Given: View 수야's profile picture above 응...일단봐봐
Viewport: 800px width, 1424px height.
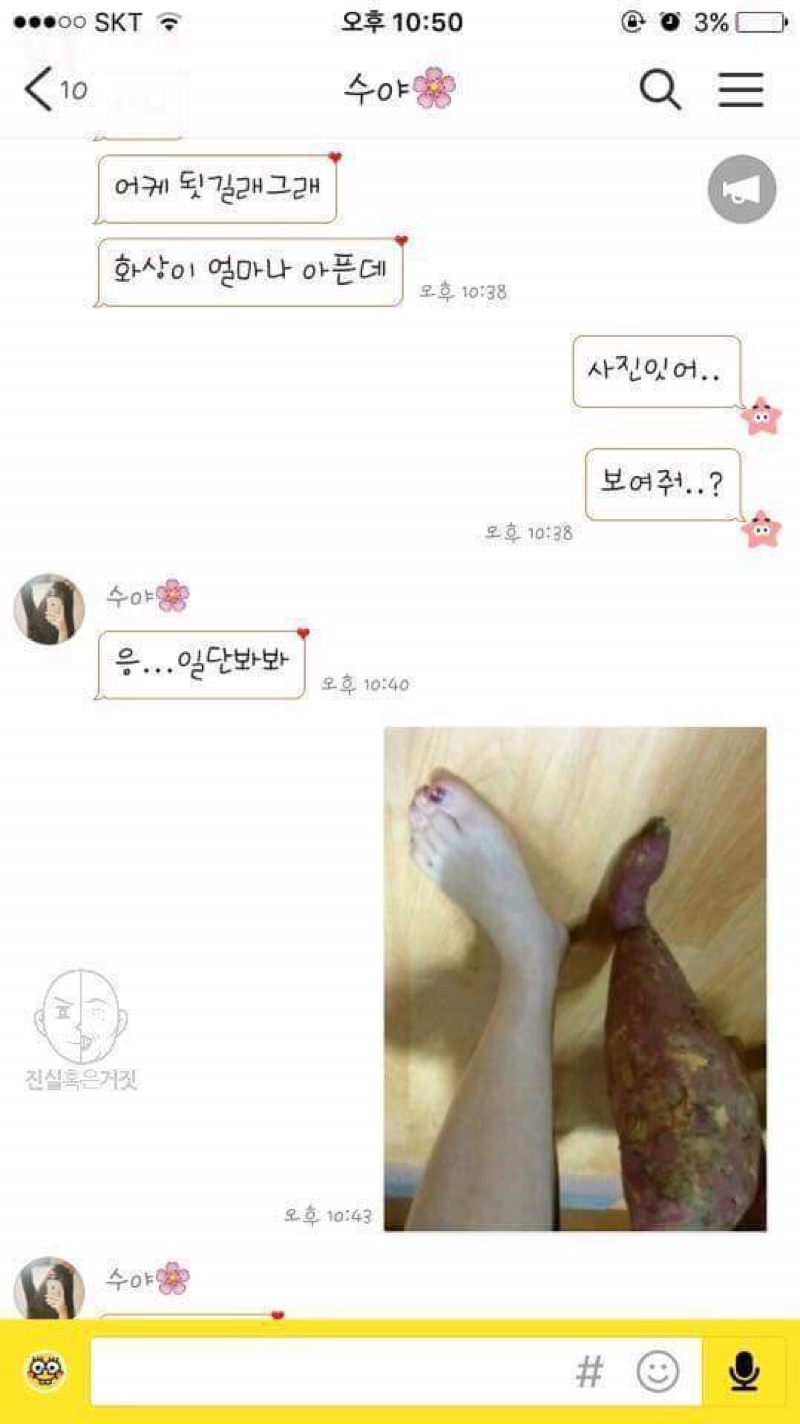Looking at the screenshot, I should coord(48,609).
